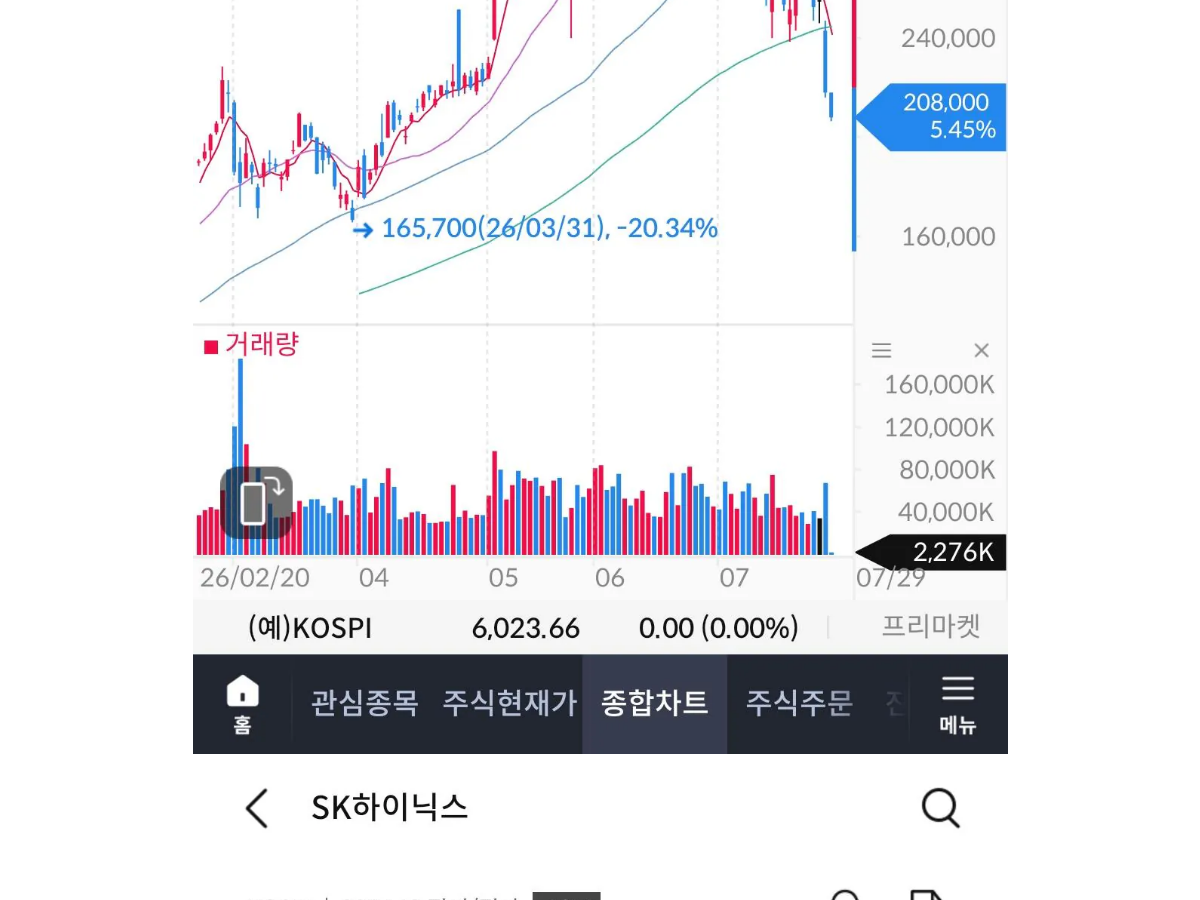Switch to the 관심종목 tab
Image resolution: width=1200 pixels, height=900 pixels.
364,703
